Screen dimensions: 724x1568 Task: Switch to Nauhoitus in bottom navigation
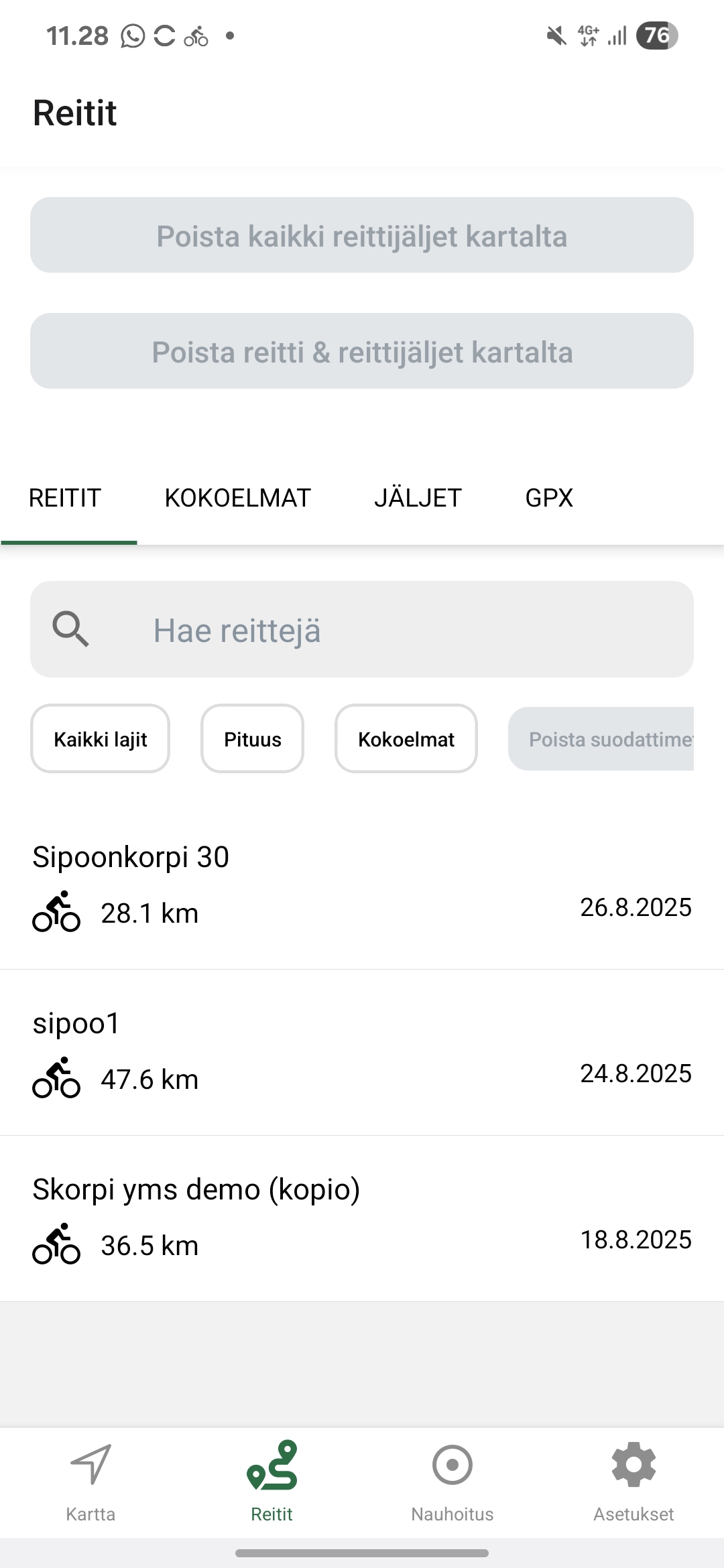click(x=452, y=1482)
